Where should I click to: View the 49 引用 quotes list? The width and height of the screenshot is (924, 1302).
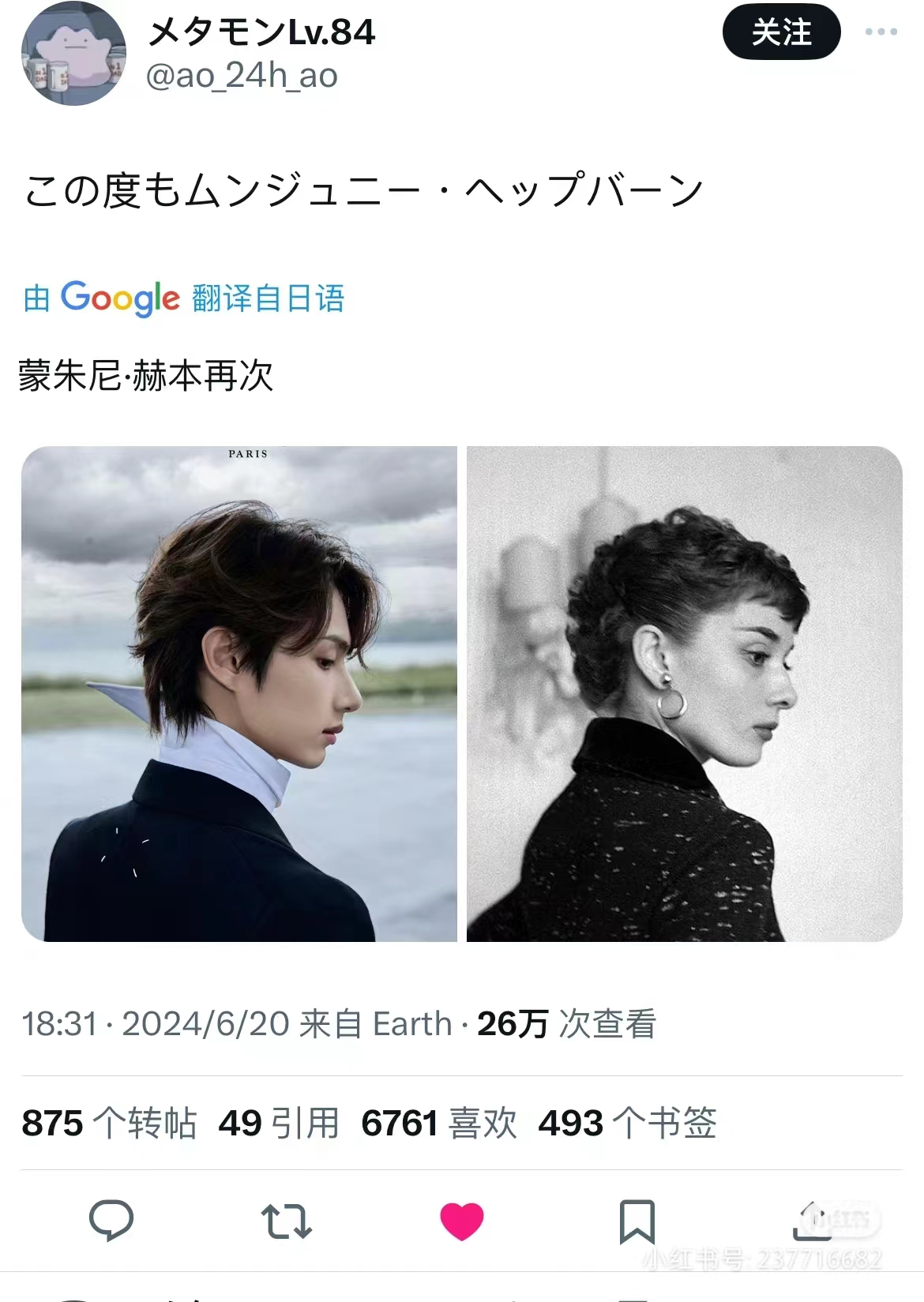[x=279, y=1123]
